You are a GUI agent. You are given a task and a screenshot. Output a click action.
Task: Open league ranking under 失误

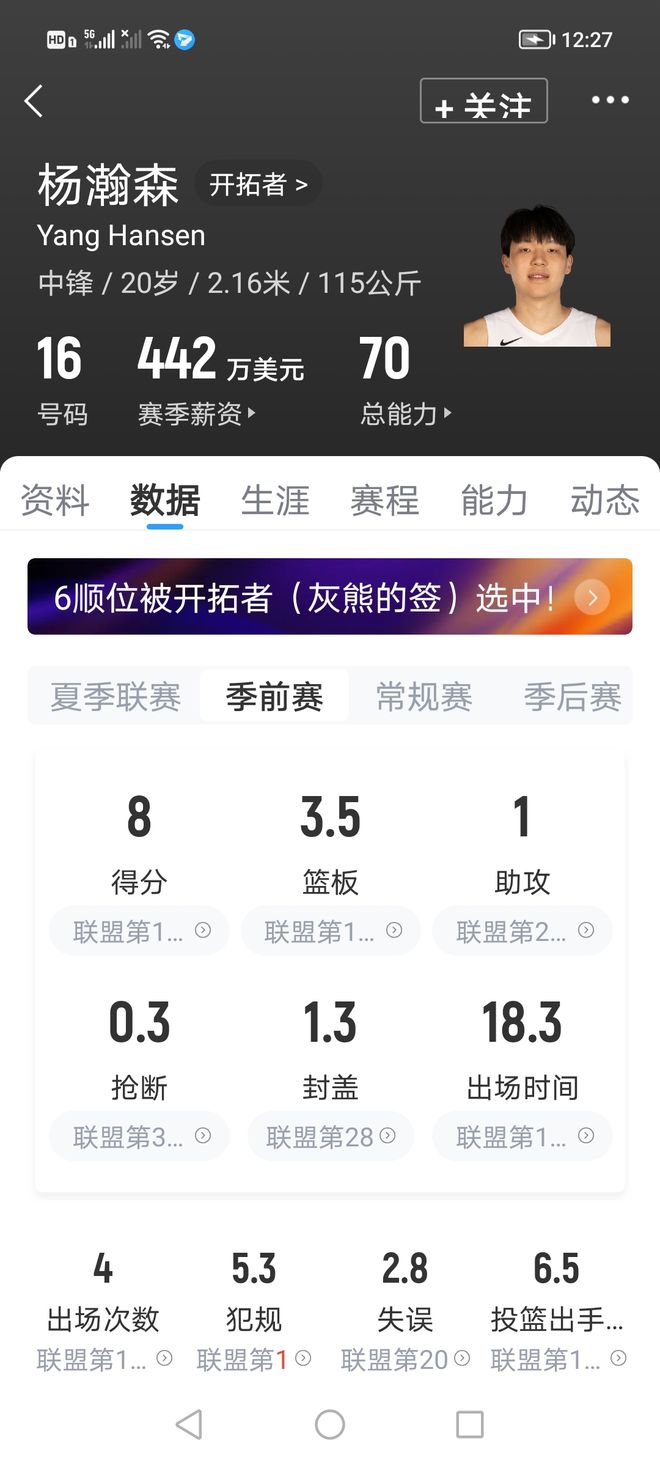click(405, 1359)
